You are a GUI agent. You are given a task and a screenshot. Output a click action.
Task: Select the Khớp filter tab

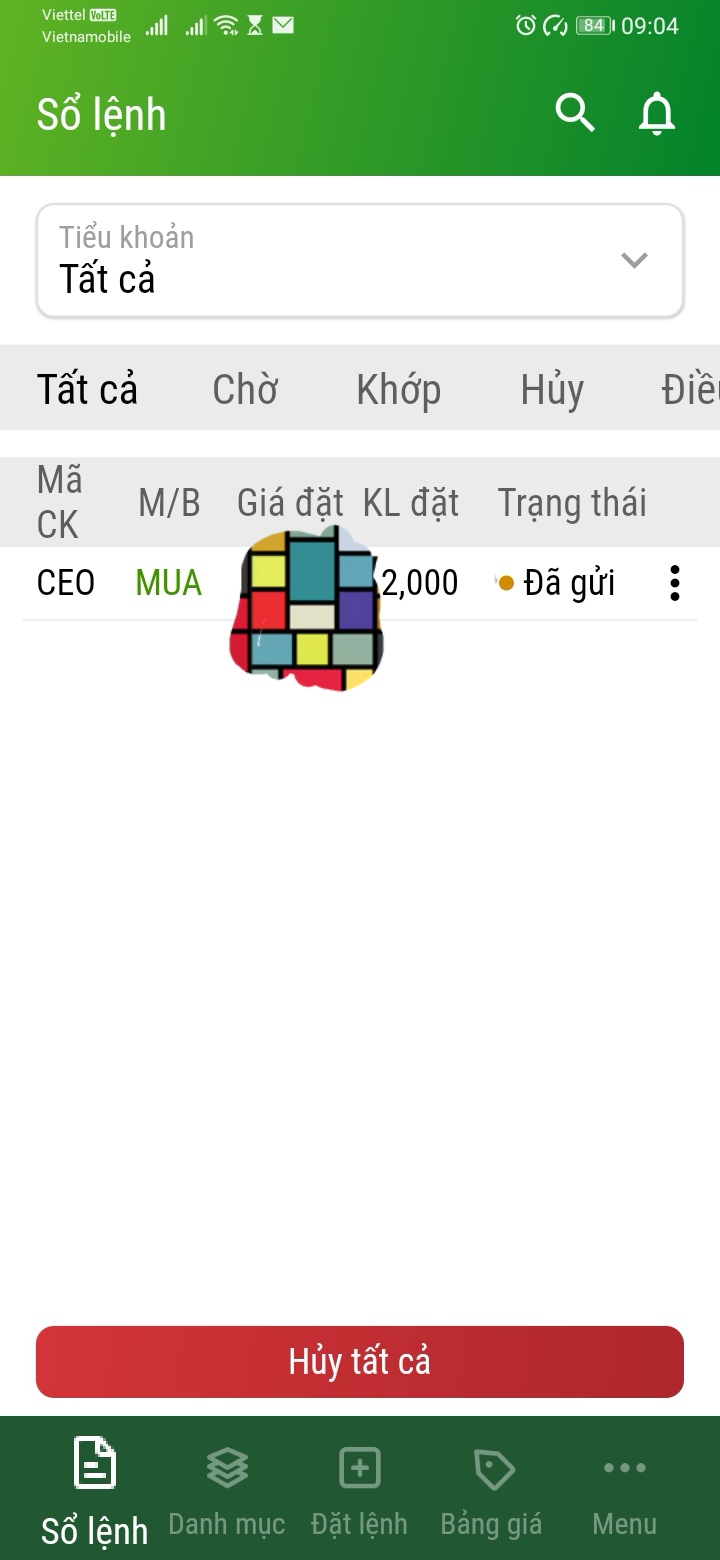pyautogui.click(x=398, y=389)
